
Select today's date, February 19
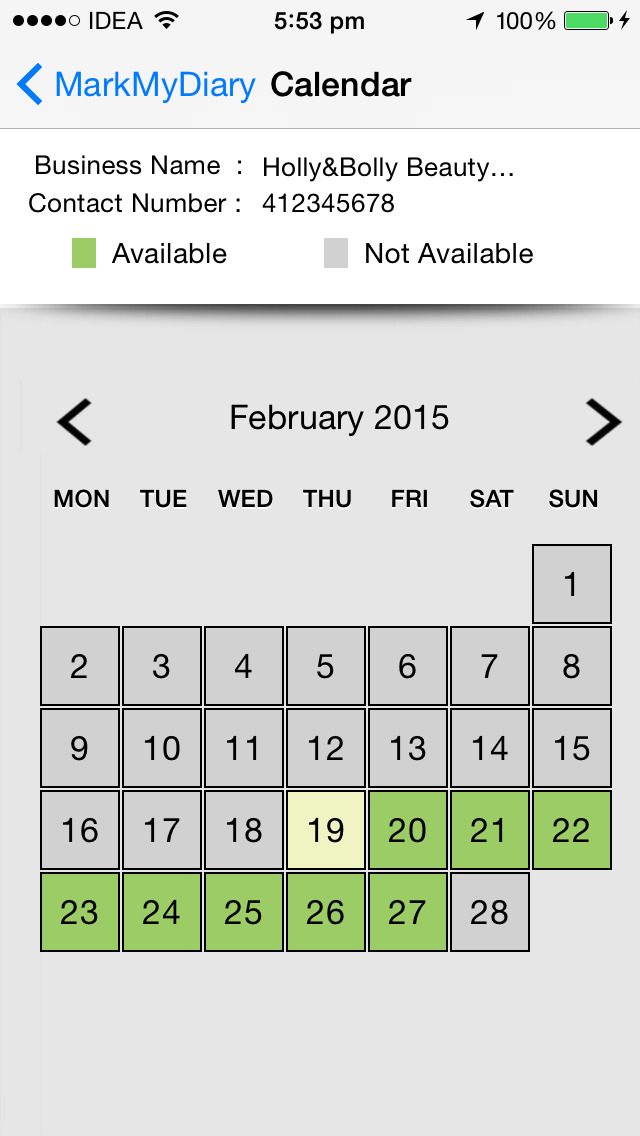[x=326, y=830]
